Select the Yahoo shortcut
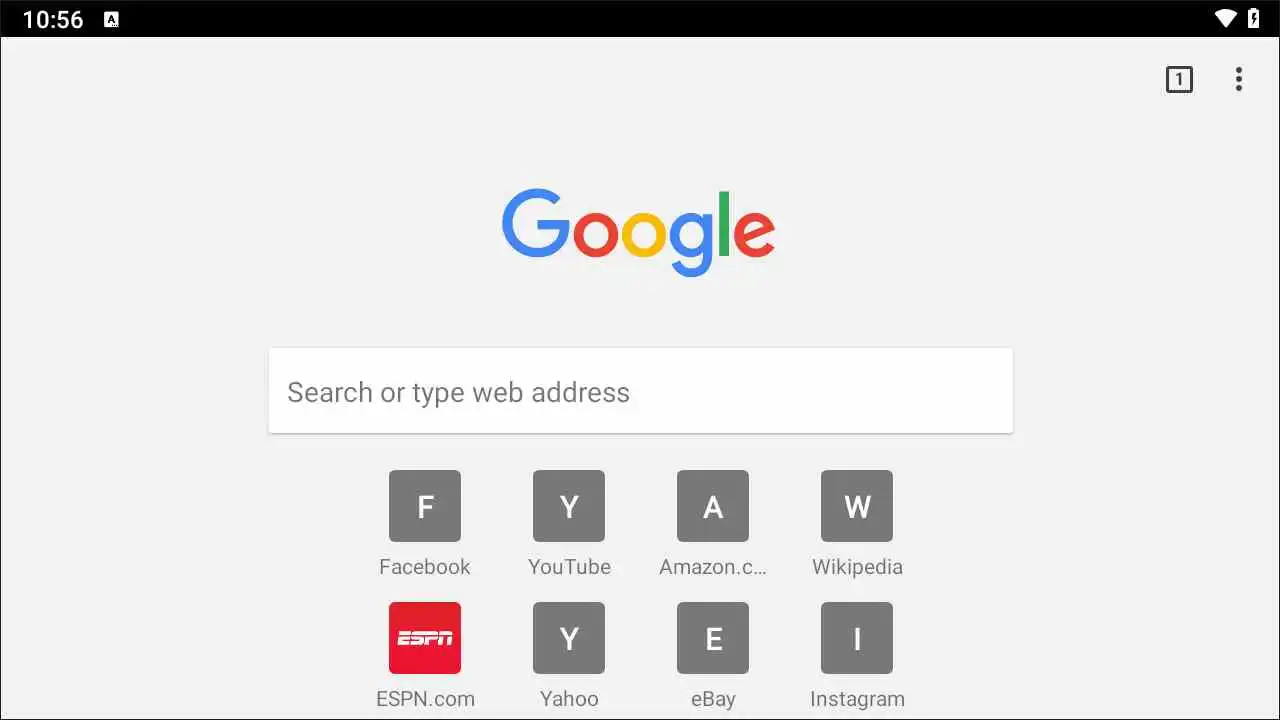 click(569, 638)
